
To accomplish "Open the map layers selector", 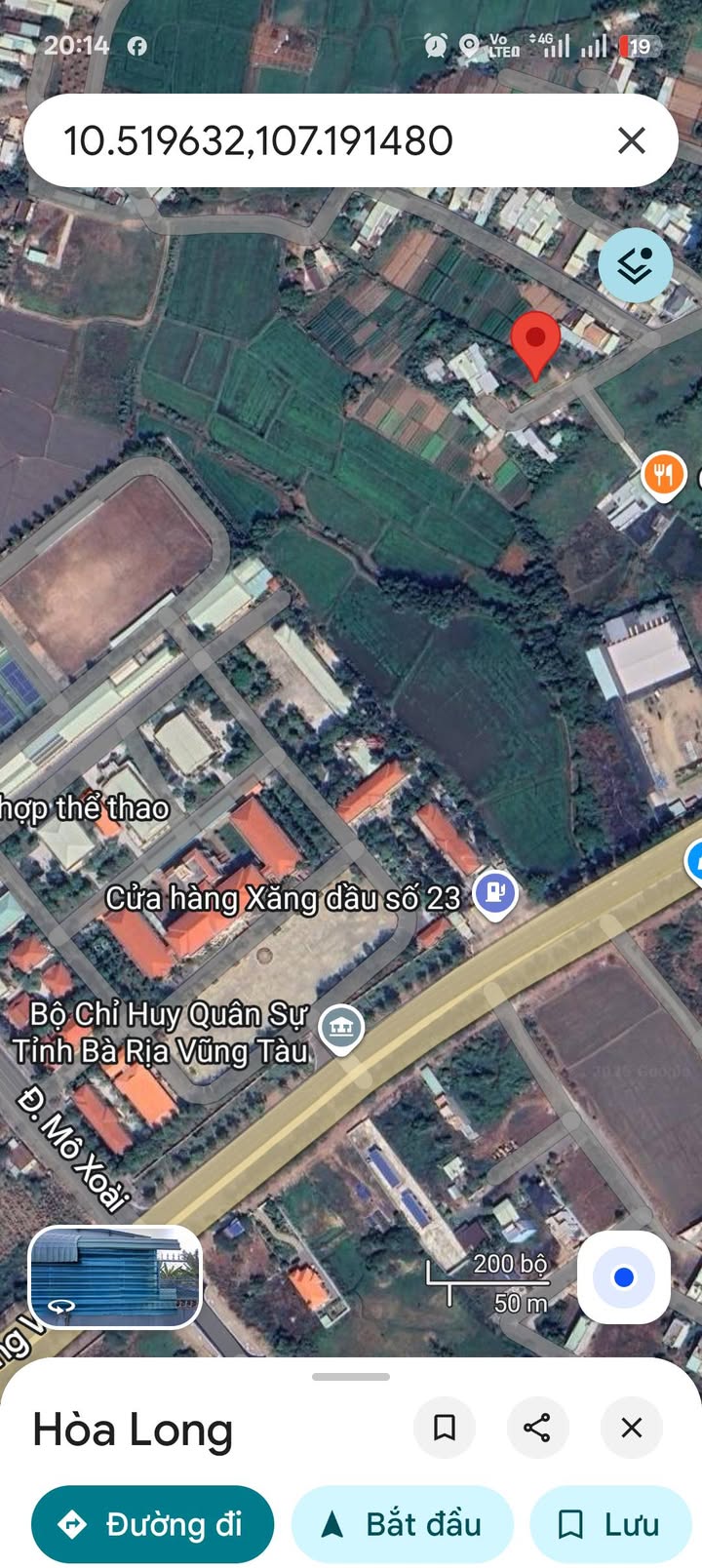I will (635, 264).
